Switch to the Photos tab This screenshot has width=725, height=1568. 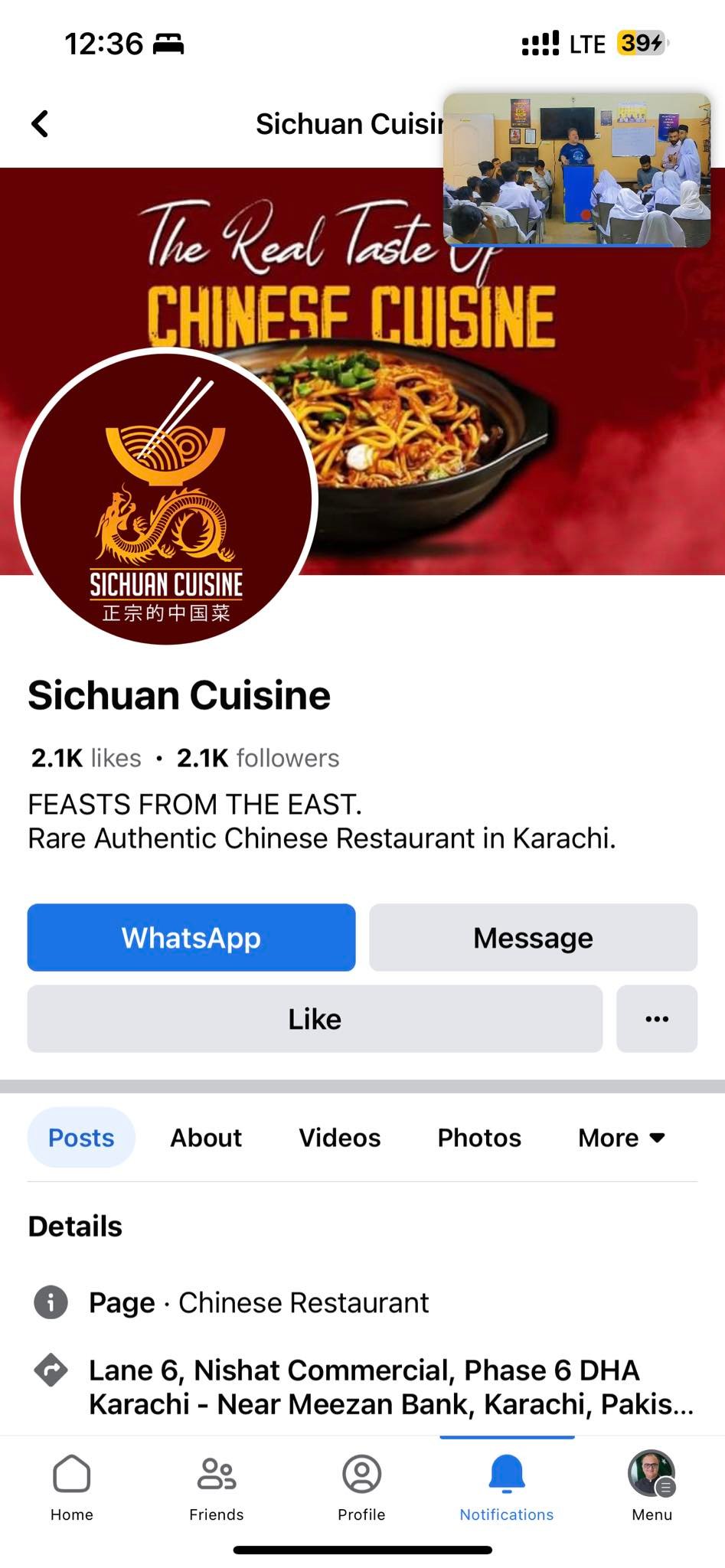[x=479, y=1137]
